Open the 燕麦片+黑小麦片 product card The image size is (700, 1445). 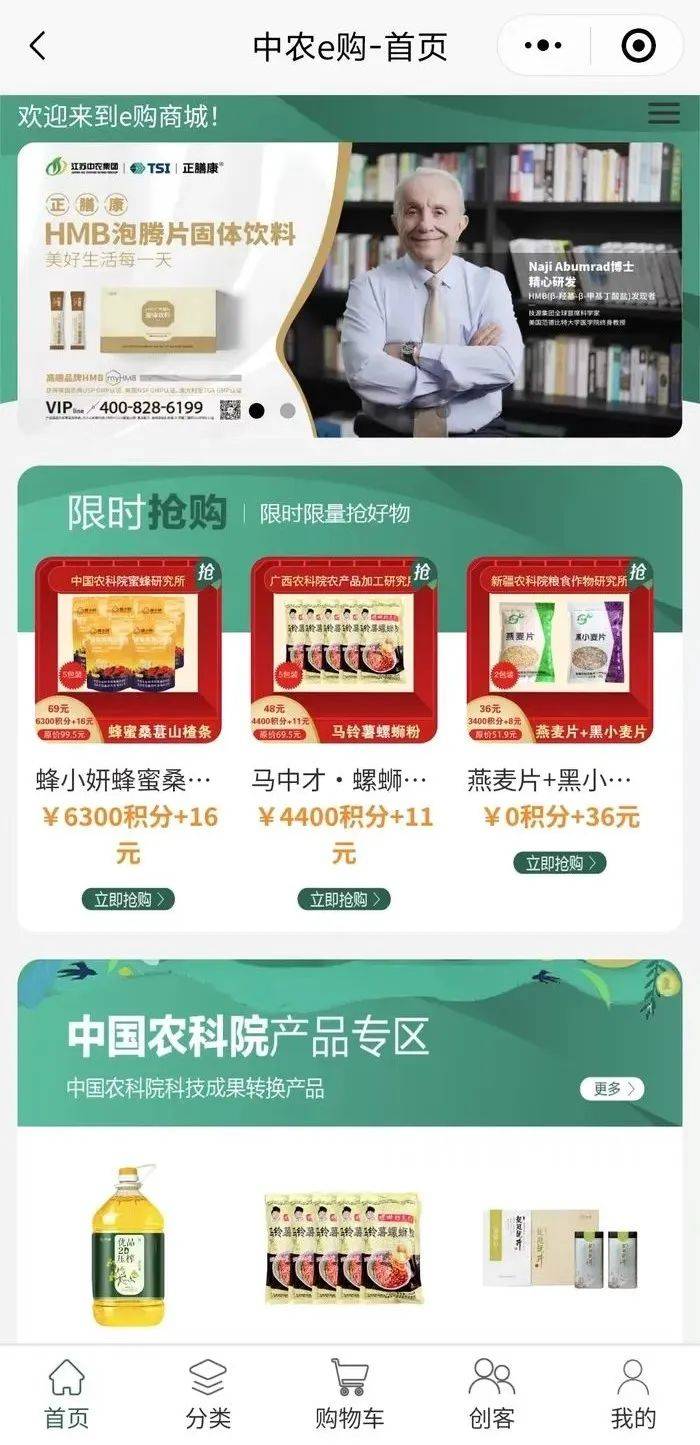click(560, 650)
